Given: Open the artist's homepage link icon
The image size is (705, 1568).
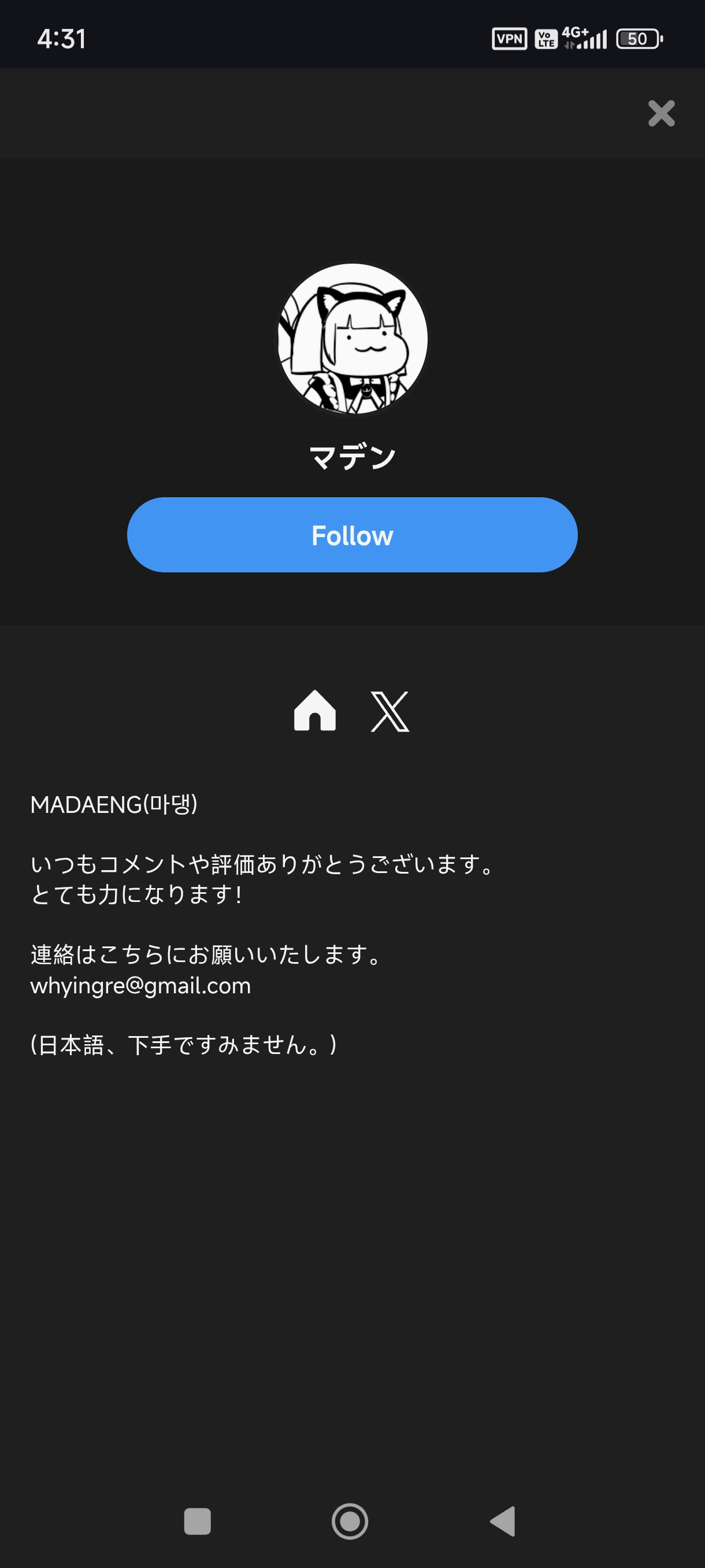Looking at the screenshot, I should click(x=314, y=711).
